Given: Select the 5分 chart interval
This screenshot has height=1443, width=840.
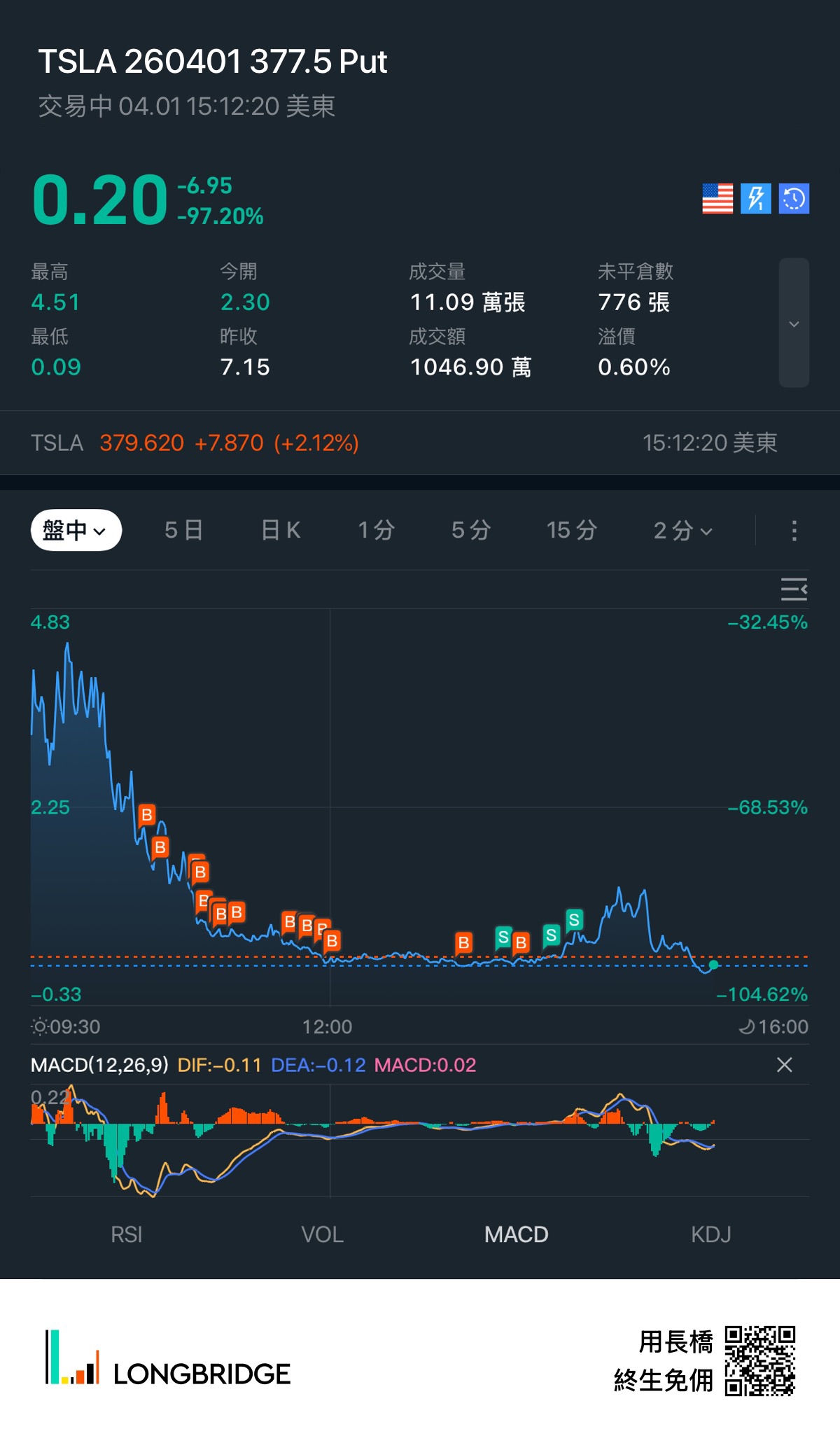Looking at the screenshot, I should click(470, 531).
